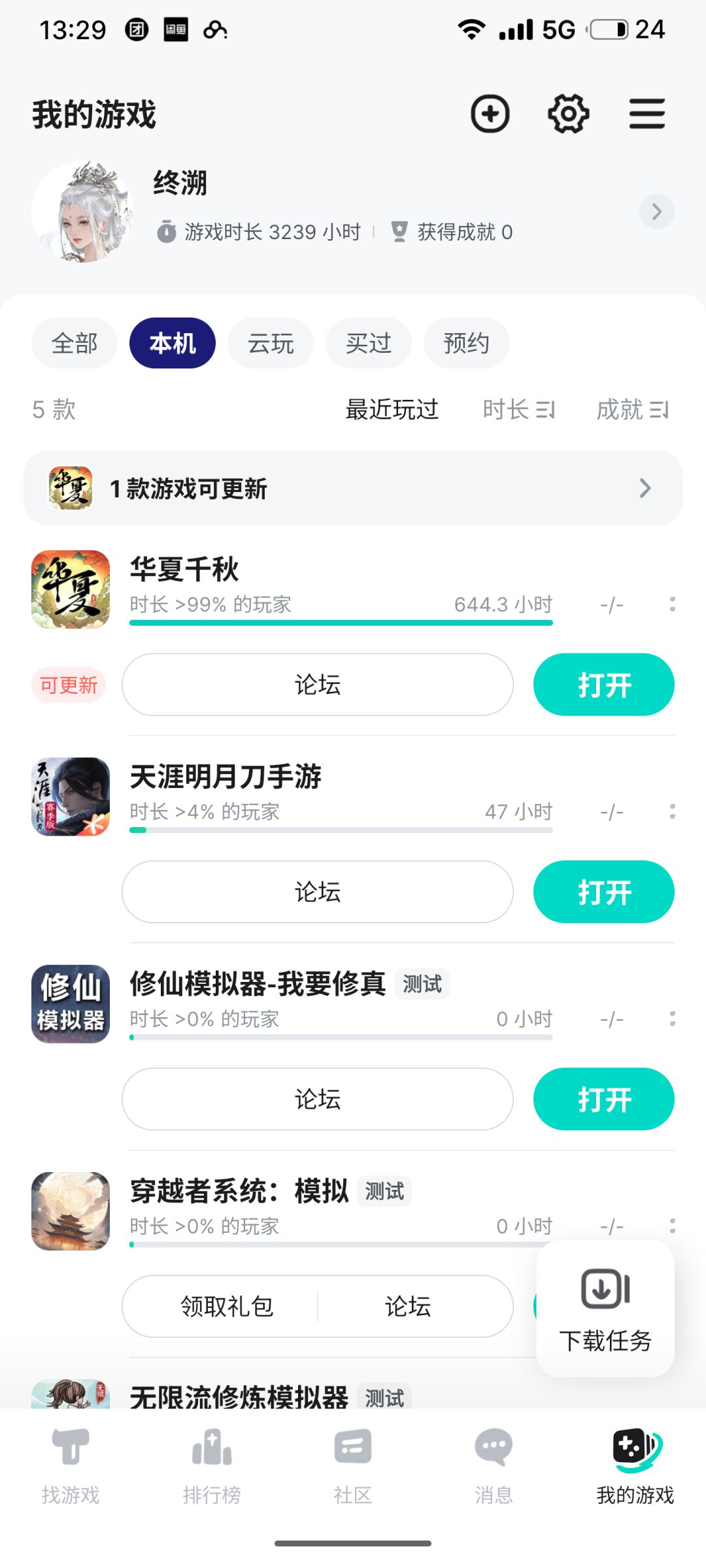Show the 买过 games list
The width and height of the screenshot is (706, 1568).
tap(369, 343)
